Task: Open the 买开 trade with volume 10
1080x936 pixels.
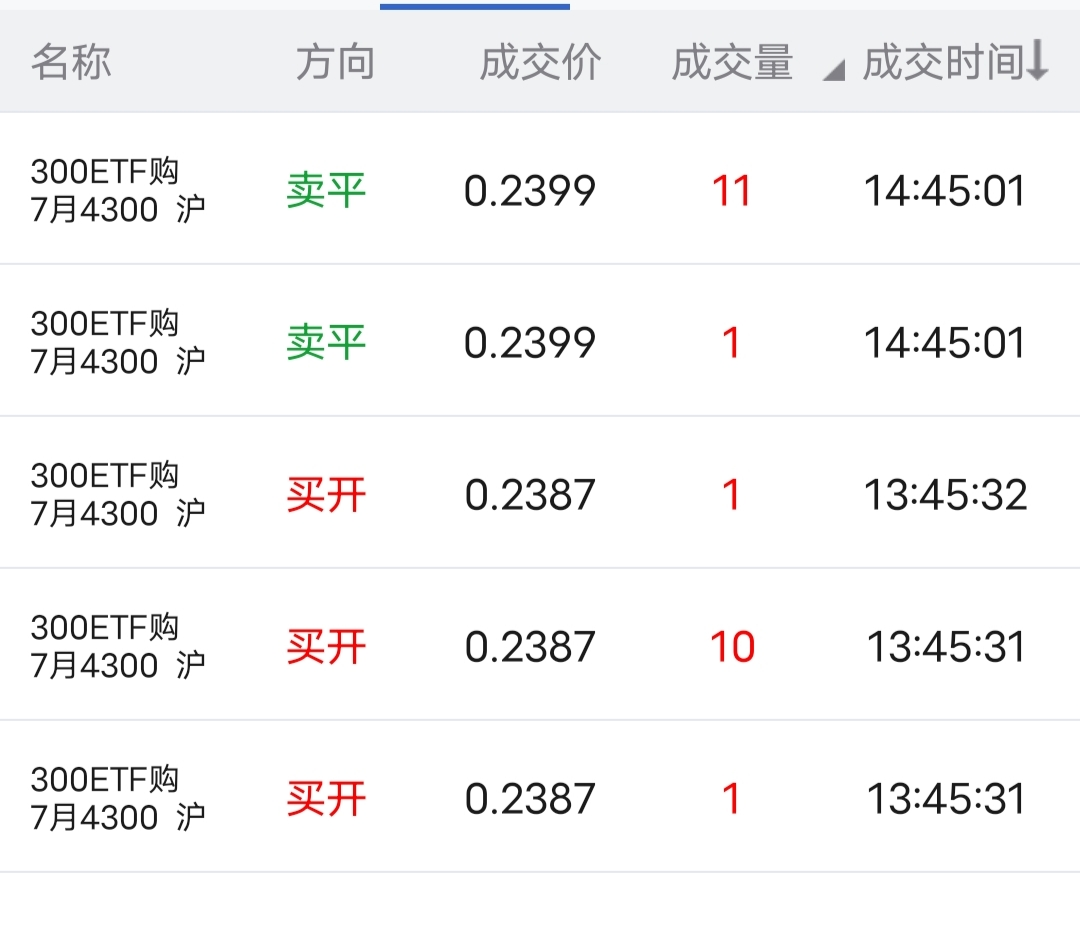Action: click(x=540, y=646)
